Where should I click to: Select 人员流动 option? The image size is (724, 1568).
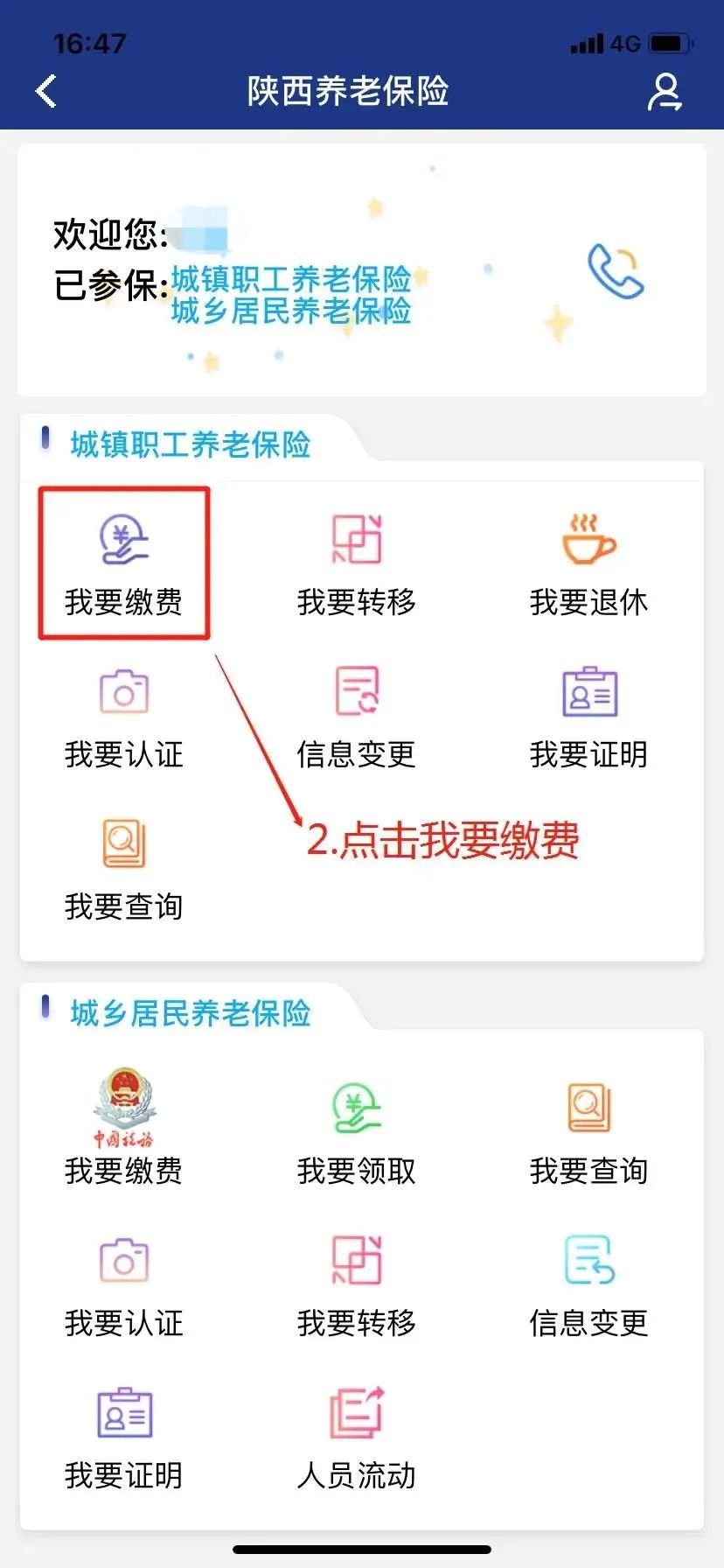point(356,1437)
